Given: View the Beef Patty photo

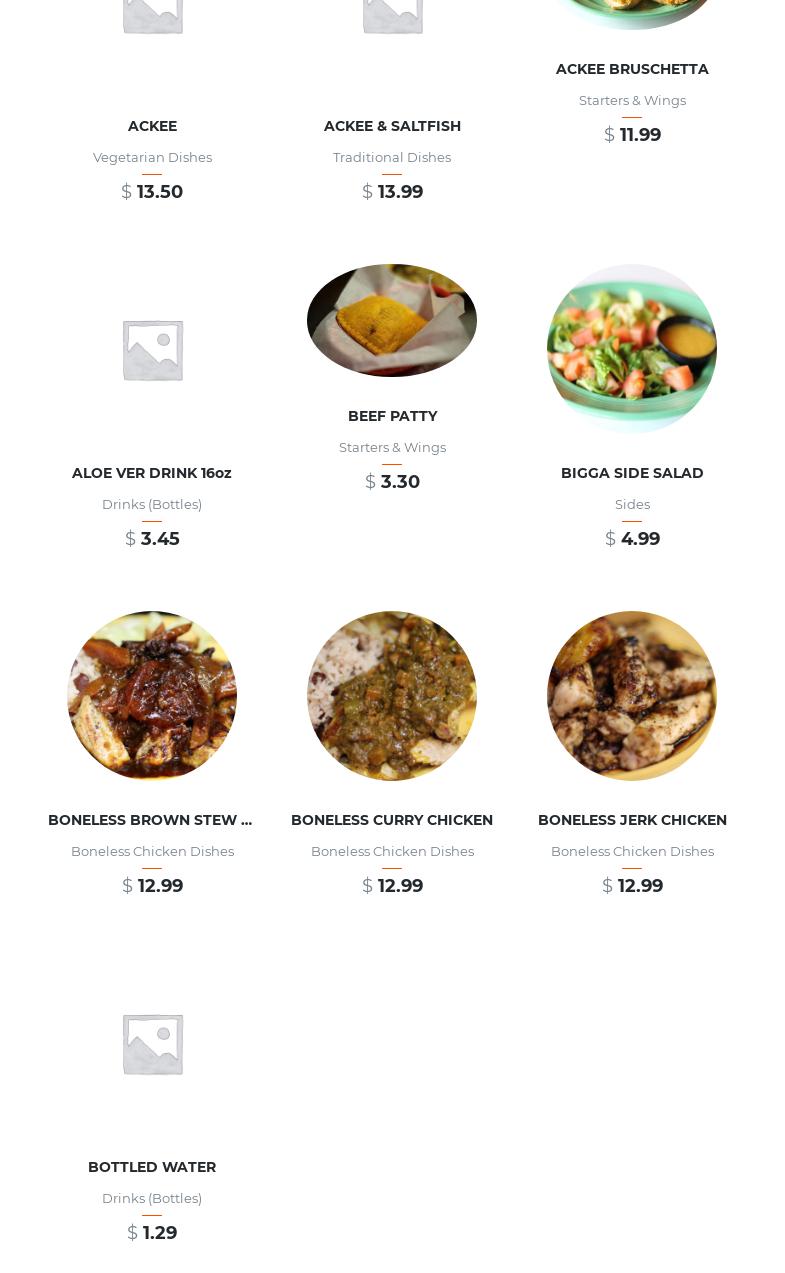Looking at the screenshot, I should click(x=392, y=320).
